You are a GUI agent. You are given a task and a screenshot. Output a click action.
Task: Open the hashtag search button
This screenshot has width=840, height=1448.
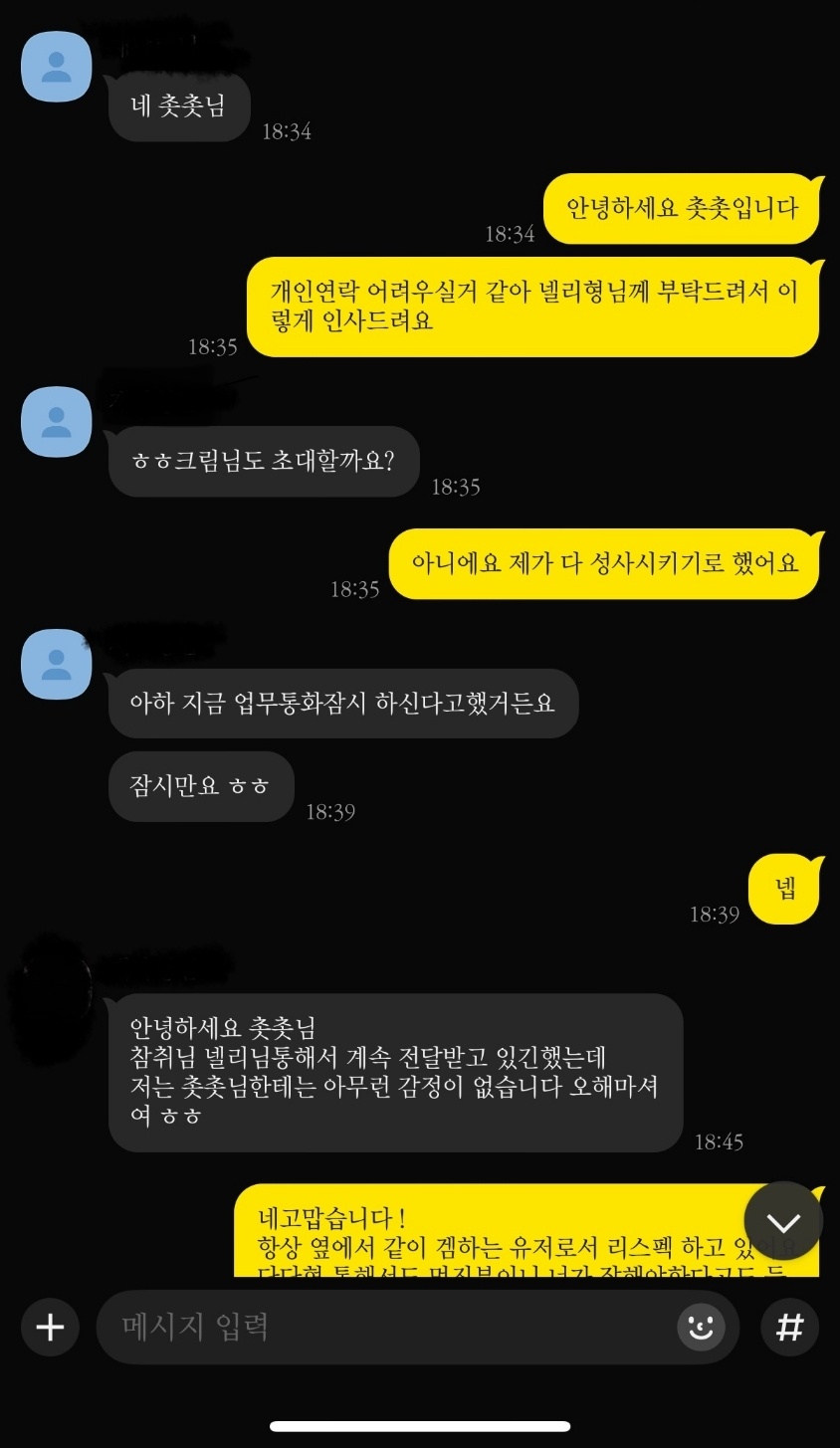pos(789,1327)
